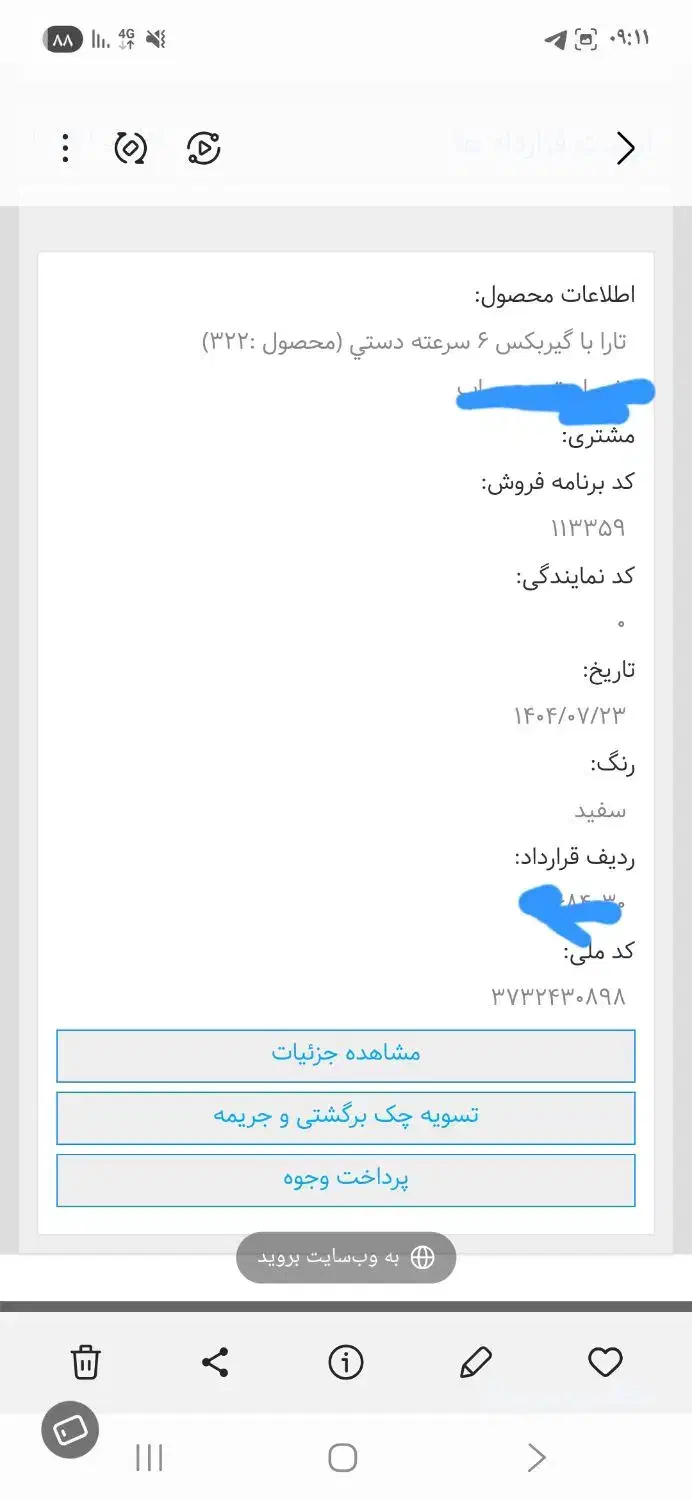Tap the به وب‌سایت بروید chip

click(346, 1257)
